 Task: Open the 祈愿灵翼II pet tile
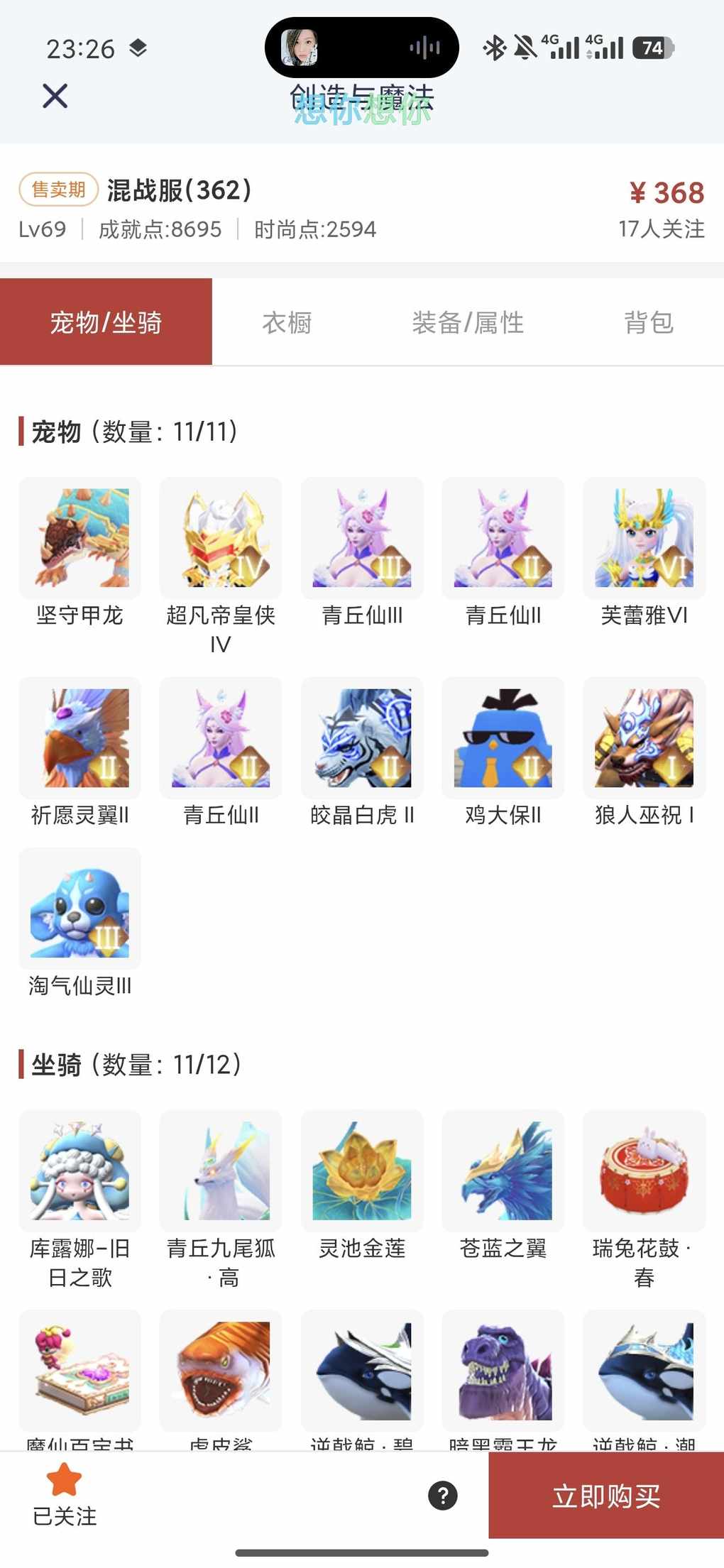(x=79, y=738)
